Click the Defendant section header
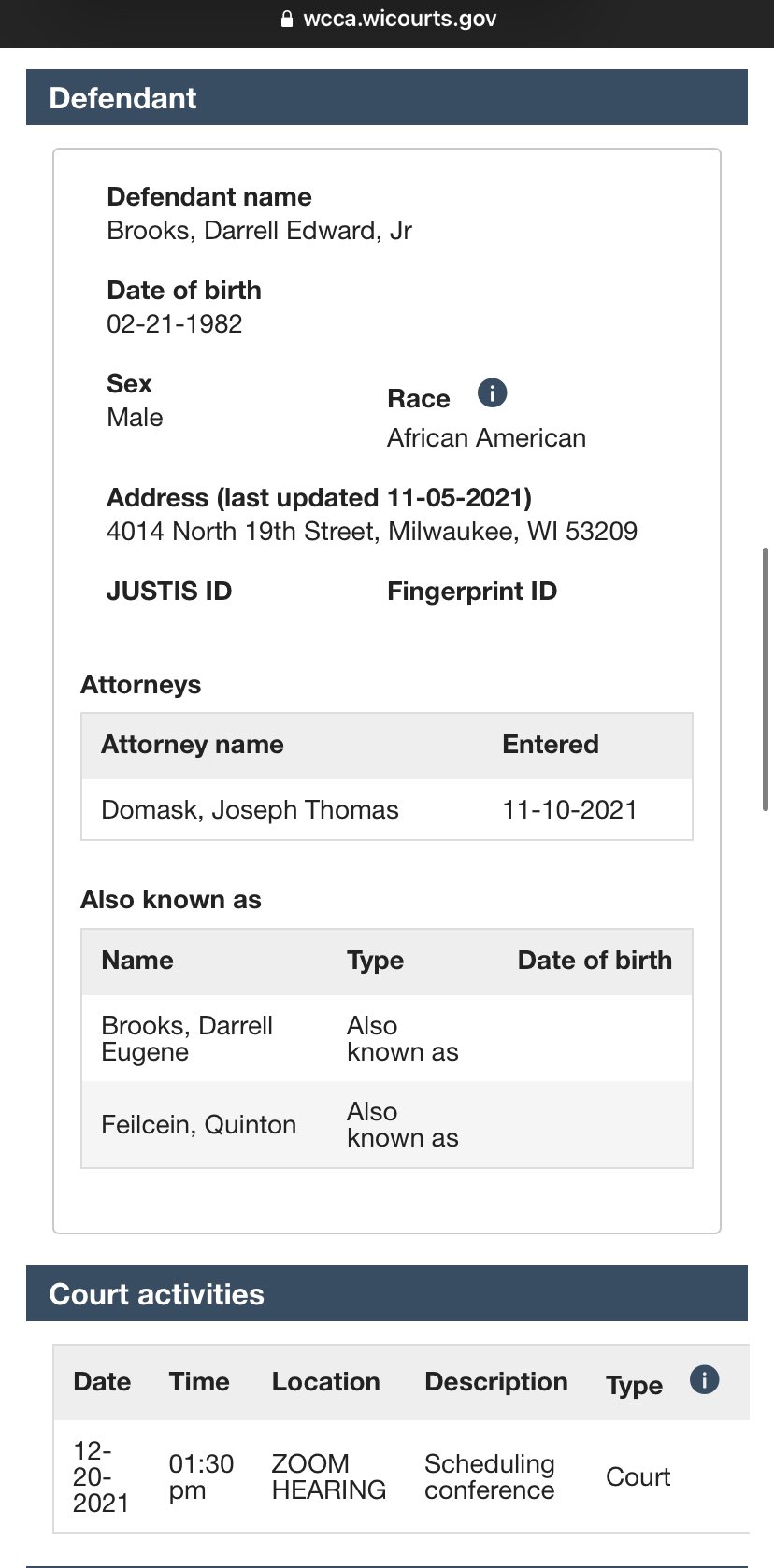This screenshot has height=1568, width=774. click(x=123, y=97)
